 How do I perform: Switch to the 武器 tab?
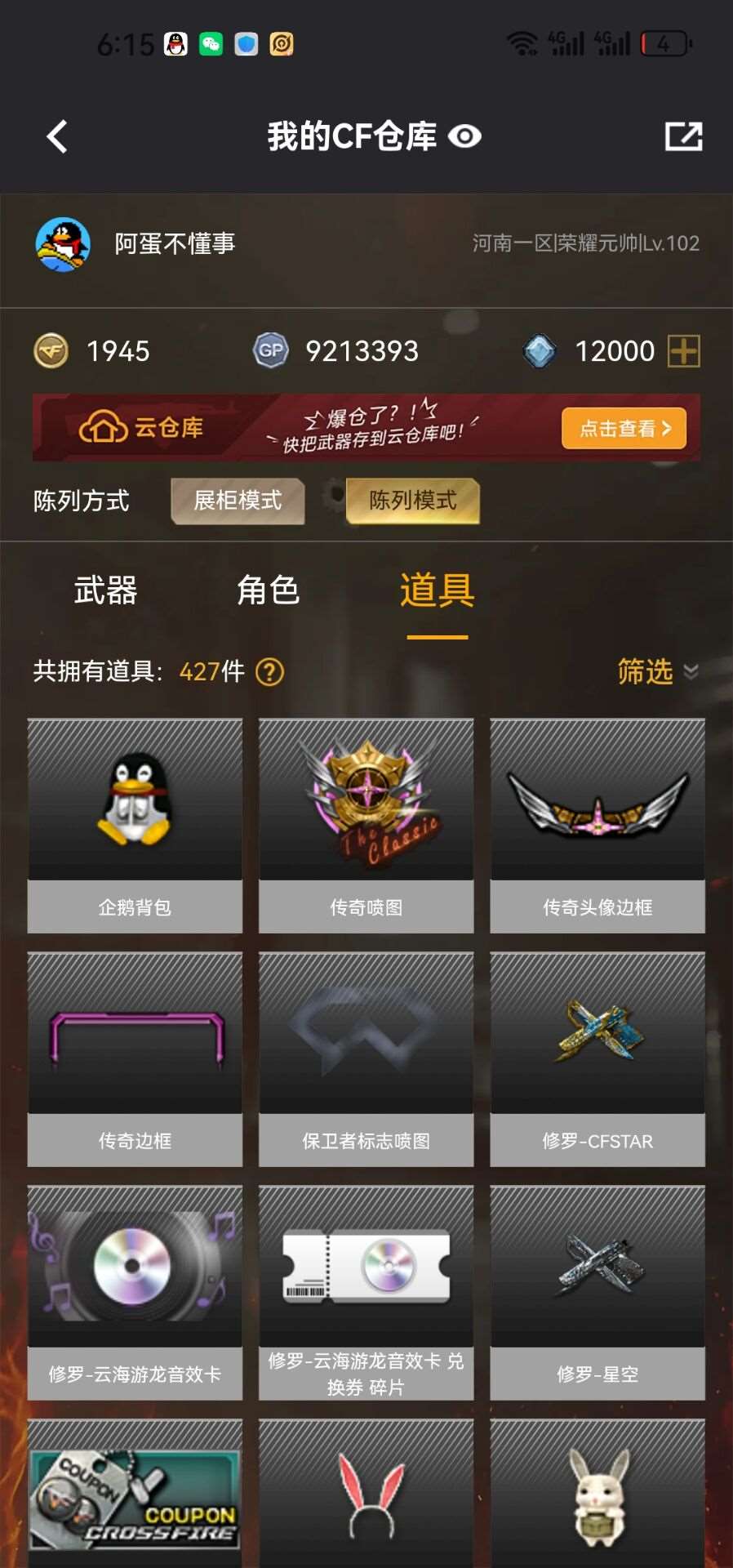click(x=105, y=590)
